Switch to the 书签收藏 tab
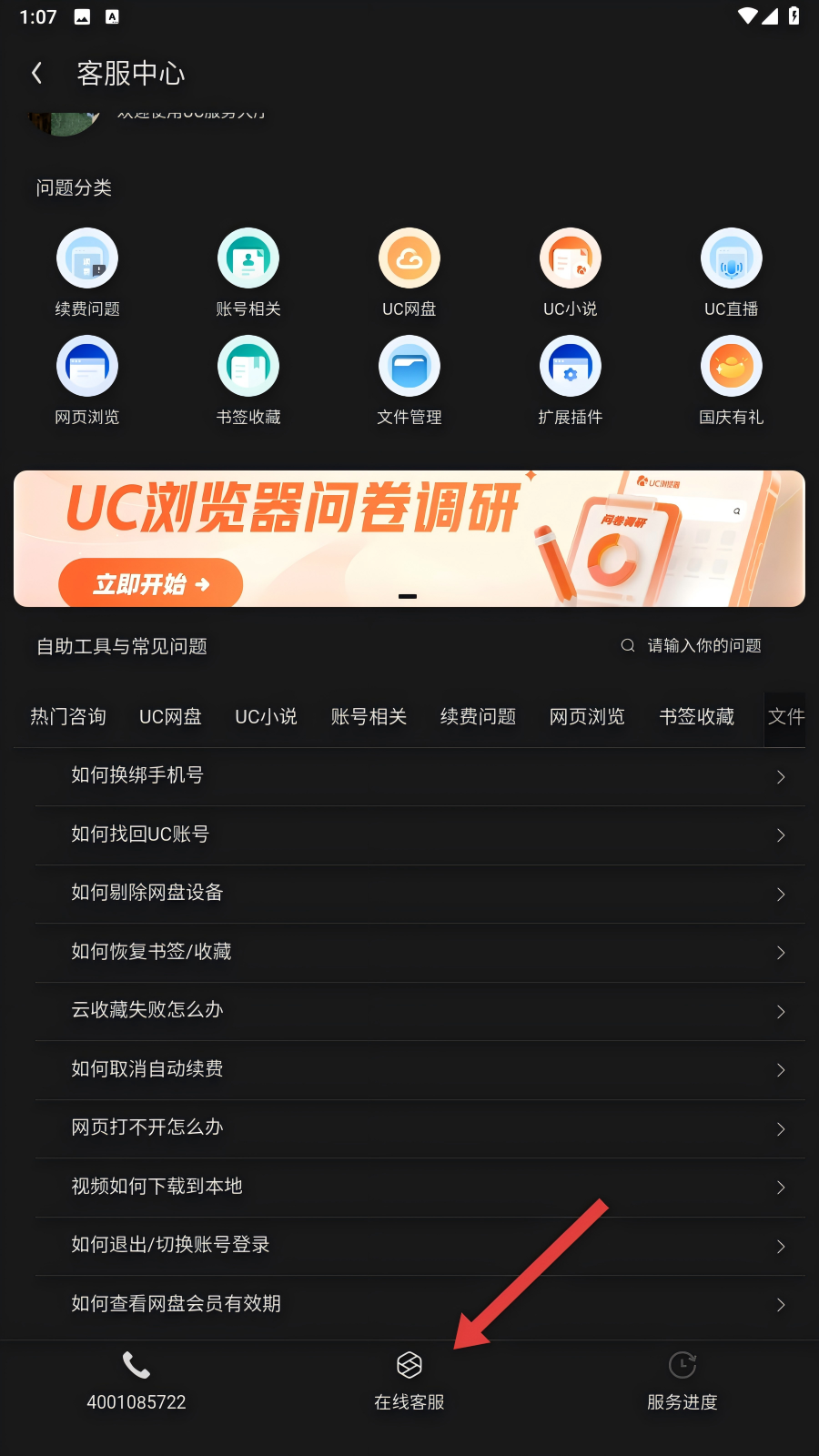Viewport: 819px width, 1456px height. [x=696, y=717]
